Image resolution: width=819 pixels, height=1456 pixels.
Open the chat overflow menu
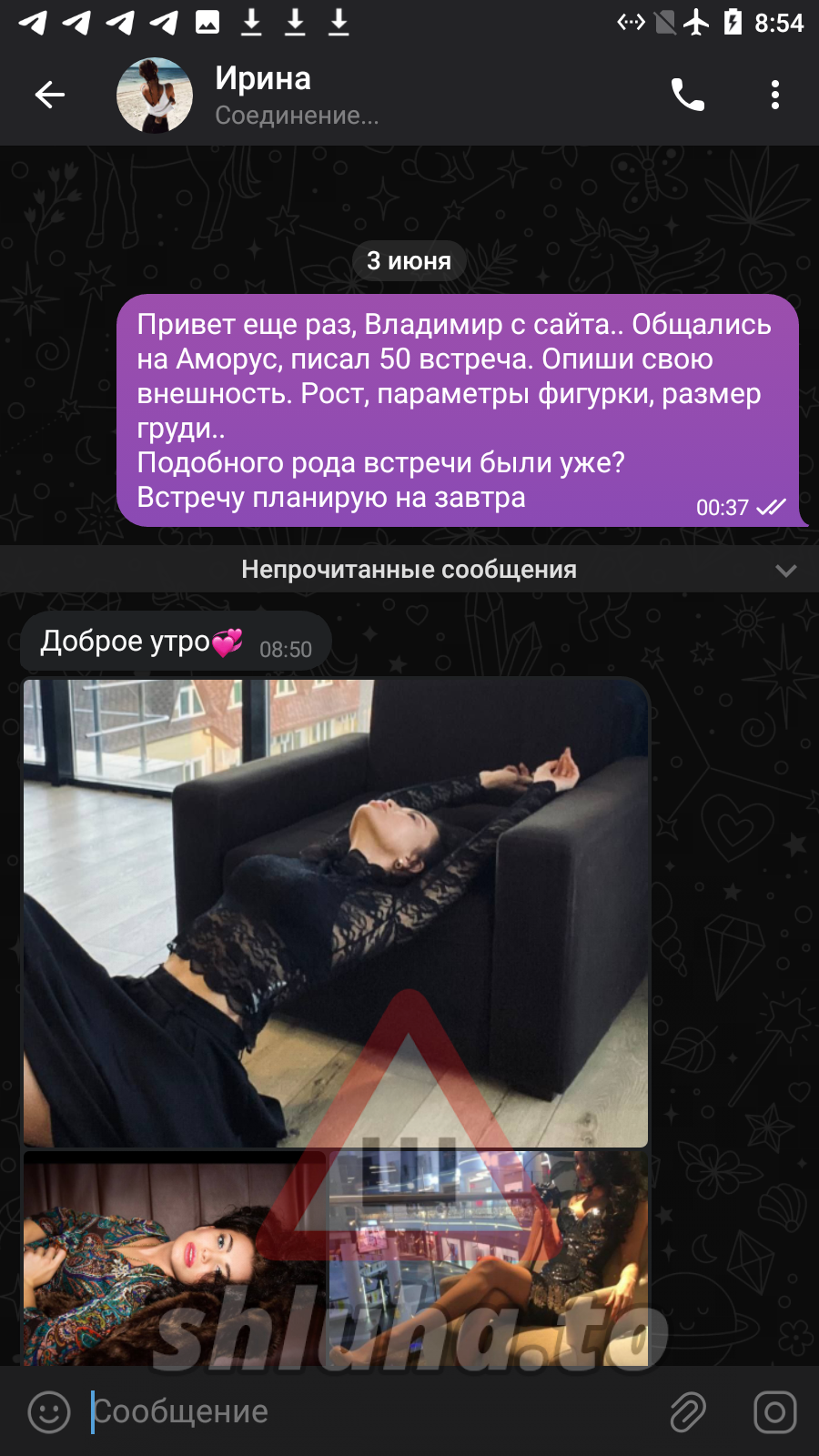775,95
